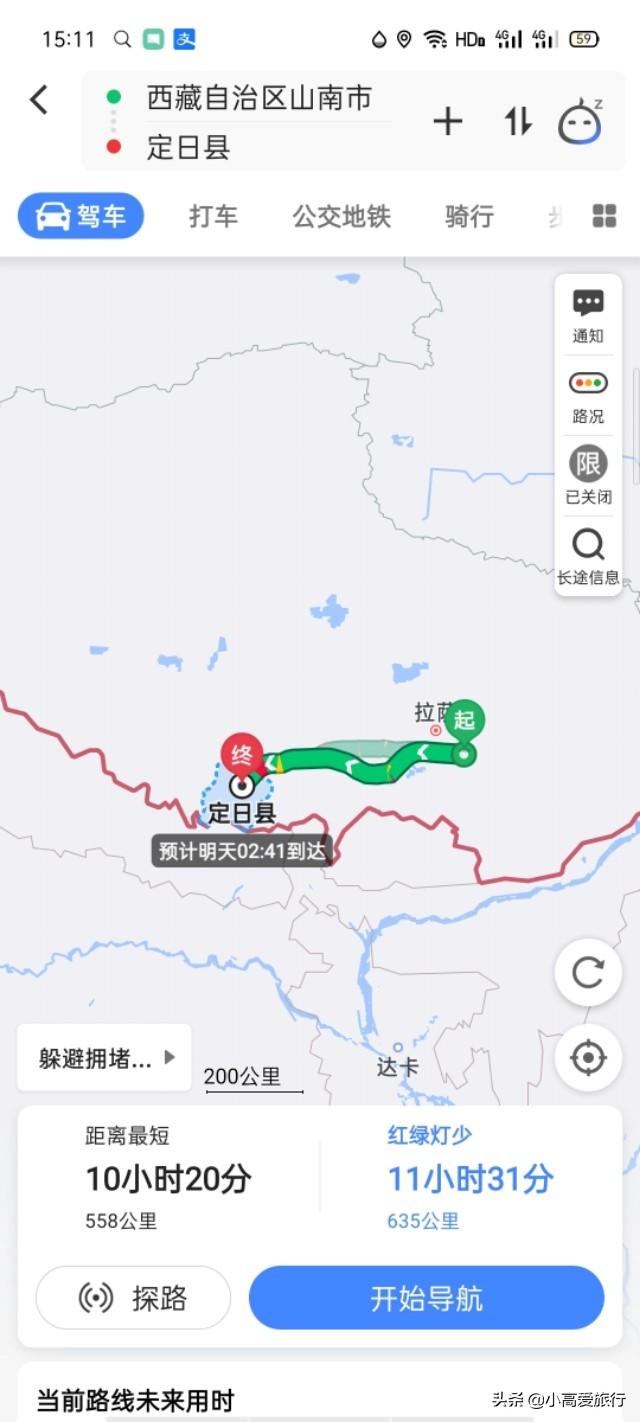The height and width of the screenshot is (1422, 640).
Task: Open the robot assistant icon
Action: point(580,121)
